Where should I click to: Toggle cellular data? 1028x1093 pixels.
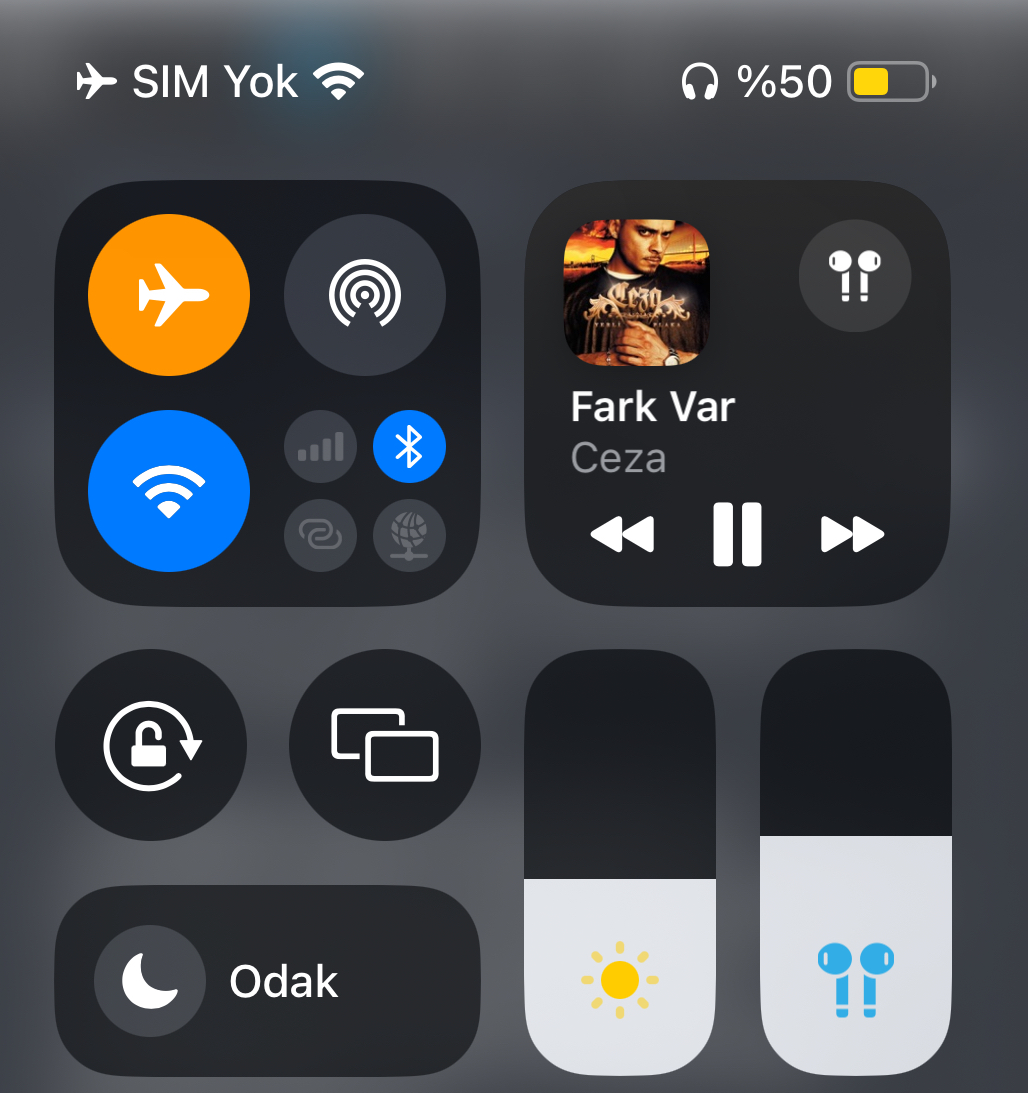321,447
